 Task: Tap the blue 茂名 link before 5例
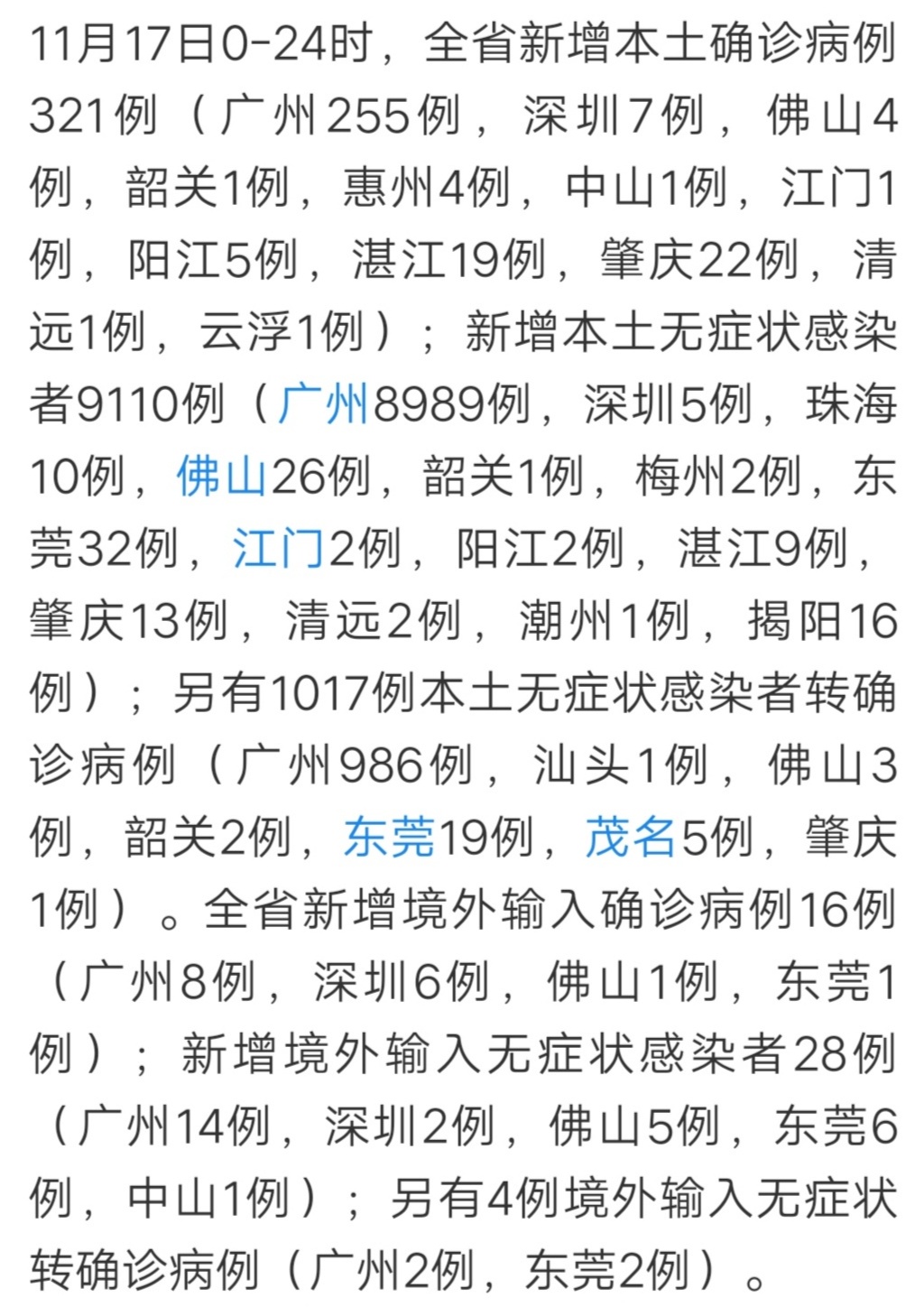(x=631, y=837)
